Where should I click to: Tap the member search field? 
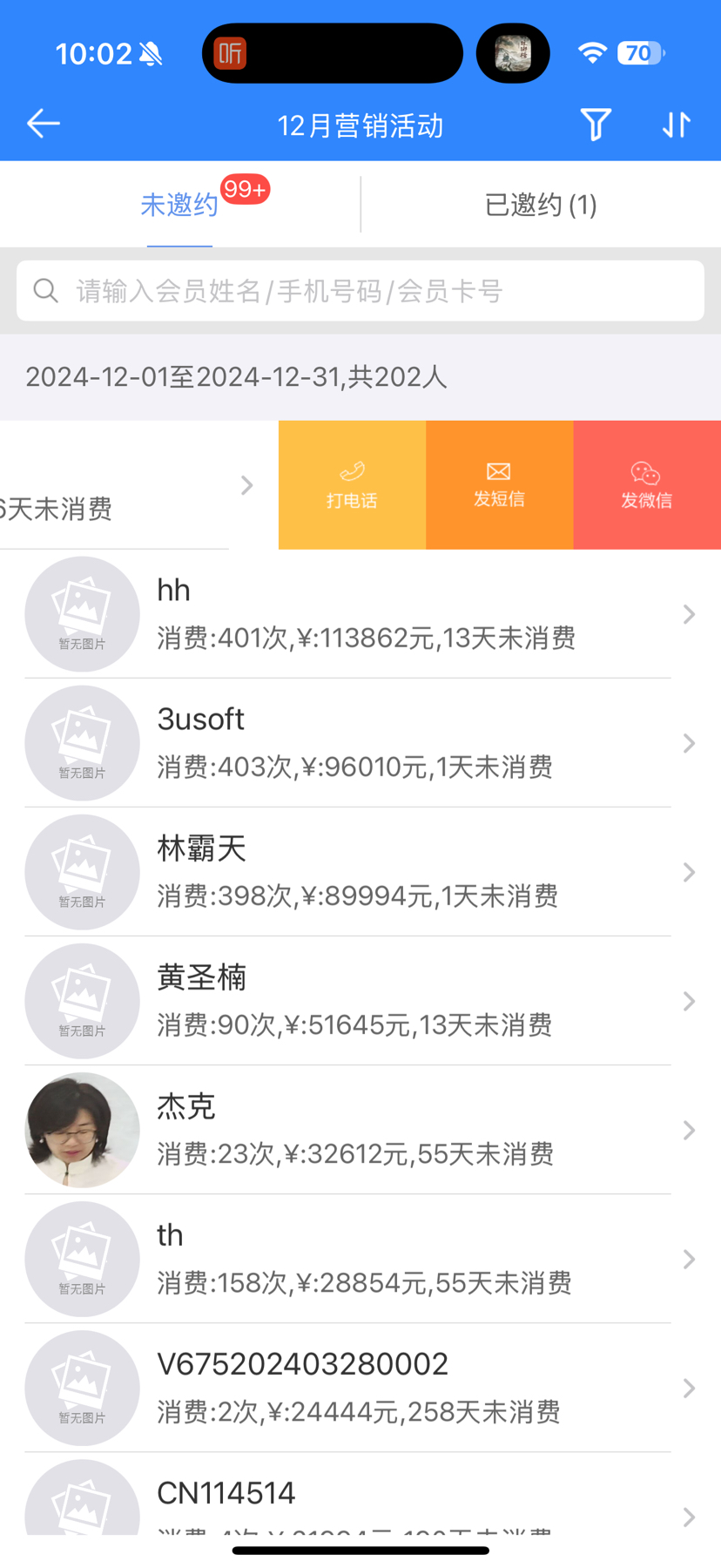coord(360,291)
